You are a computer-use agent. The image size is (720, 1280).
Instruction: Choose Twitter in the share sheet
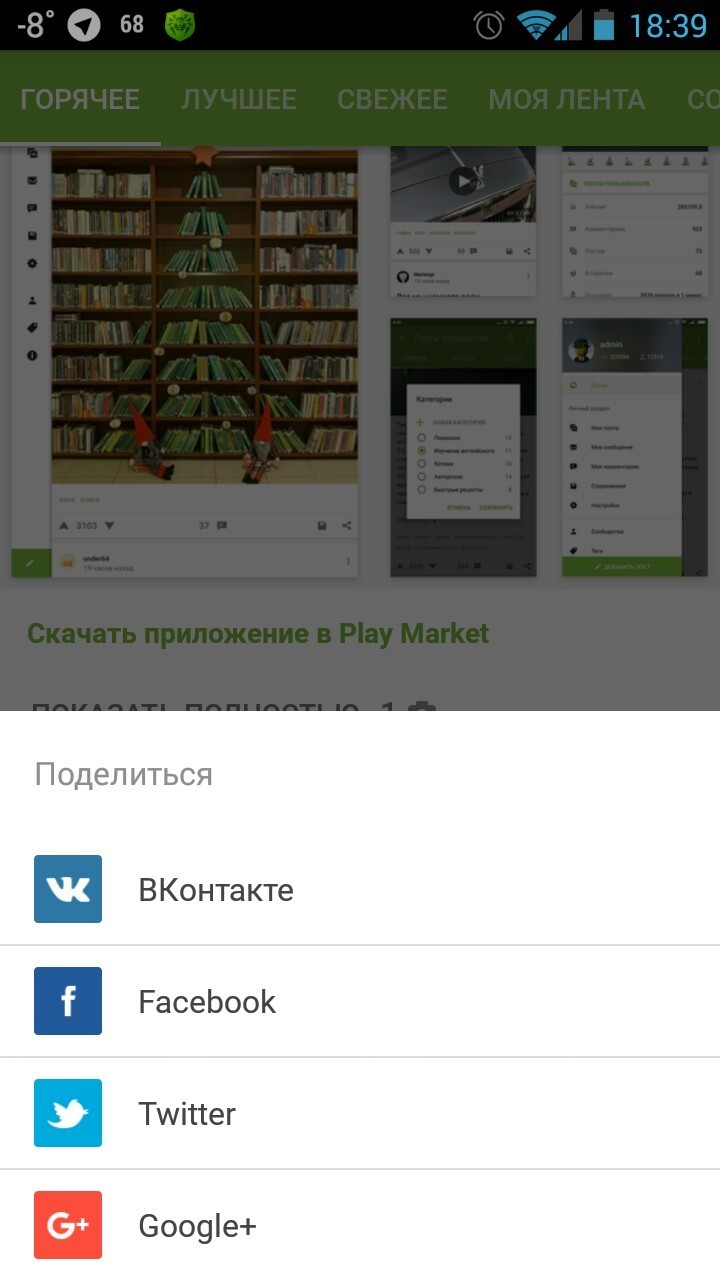(x=360, y=1113)
